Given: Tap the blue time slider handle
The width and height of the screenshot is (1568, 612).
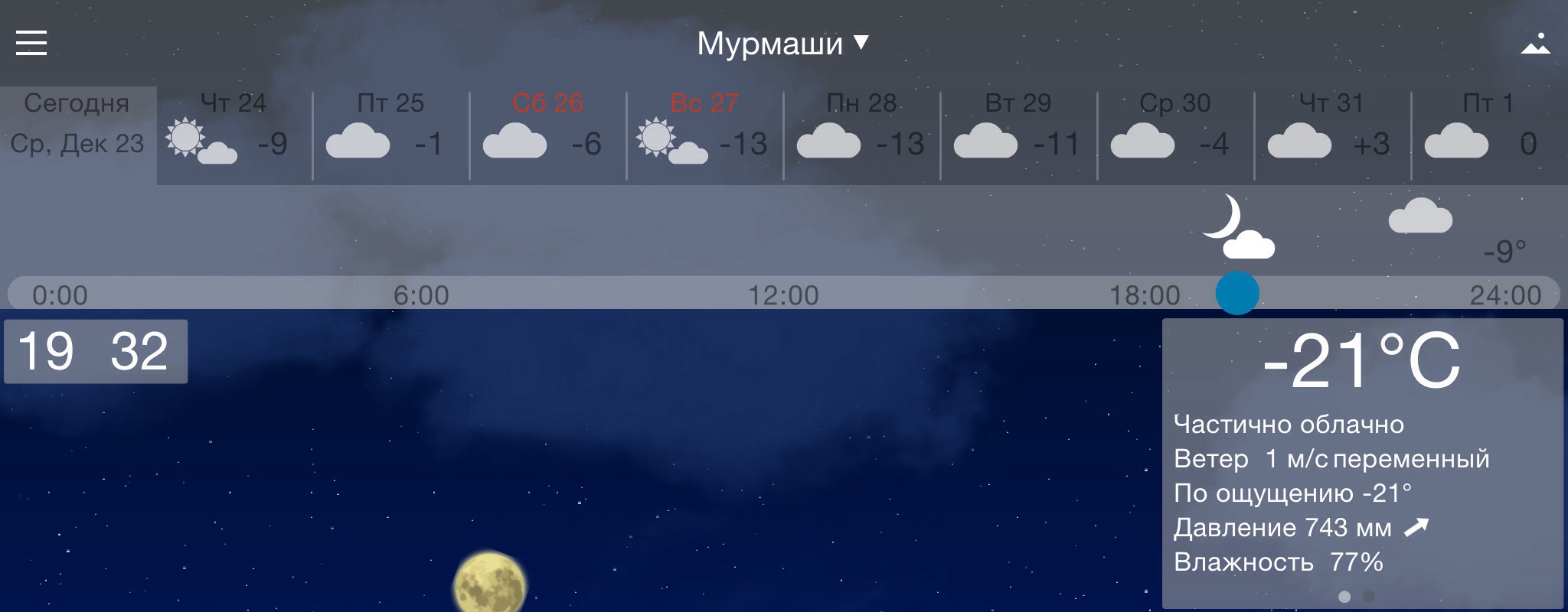Looking at the screenshot, I should pos(1237,293).
